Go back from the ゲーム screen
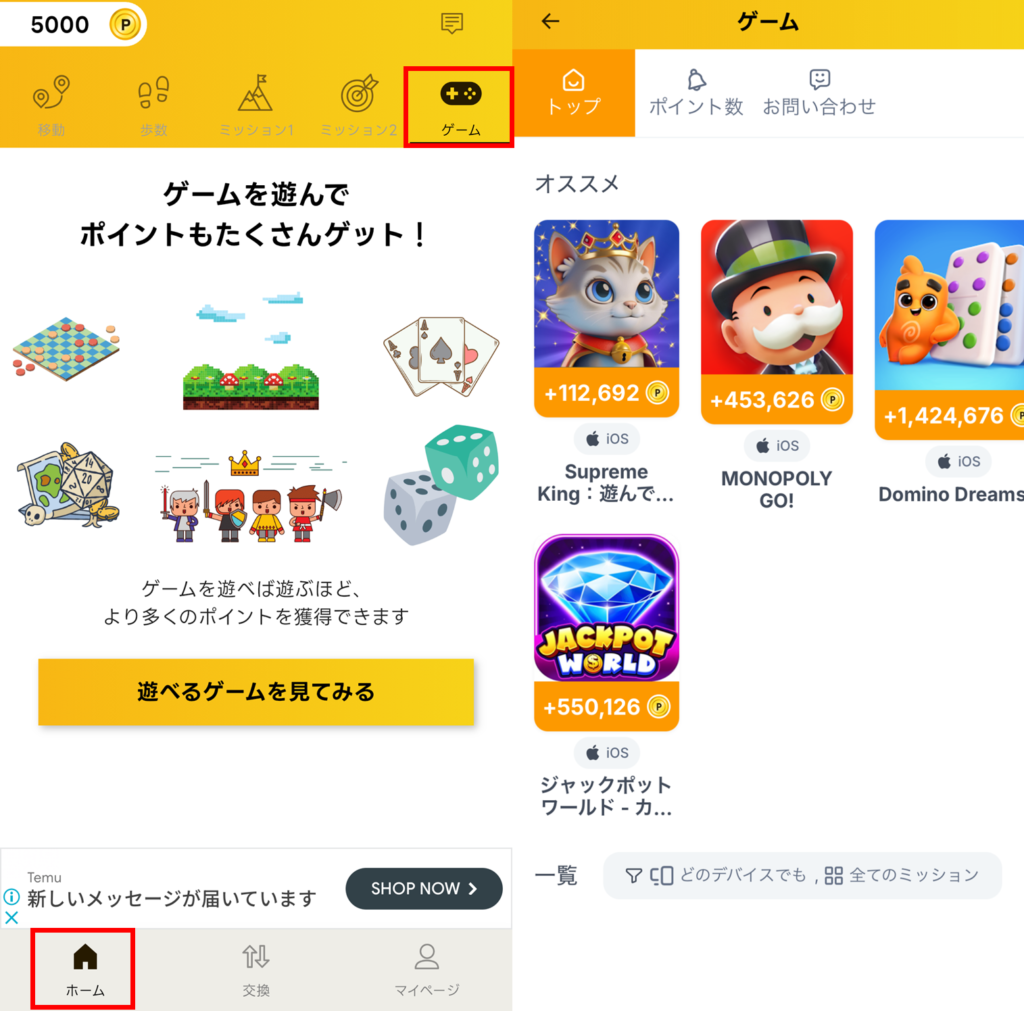 550,22
